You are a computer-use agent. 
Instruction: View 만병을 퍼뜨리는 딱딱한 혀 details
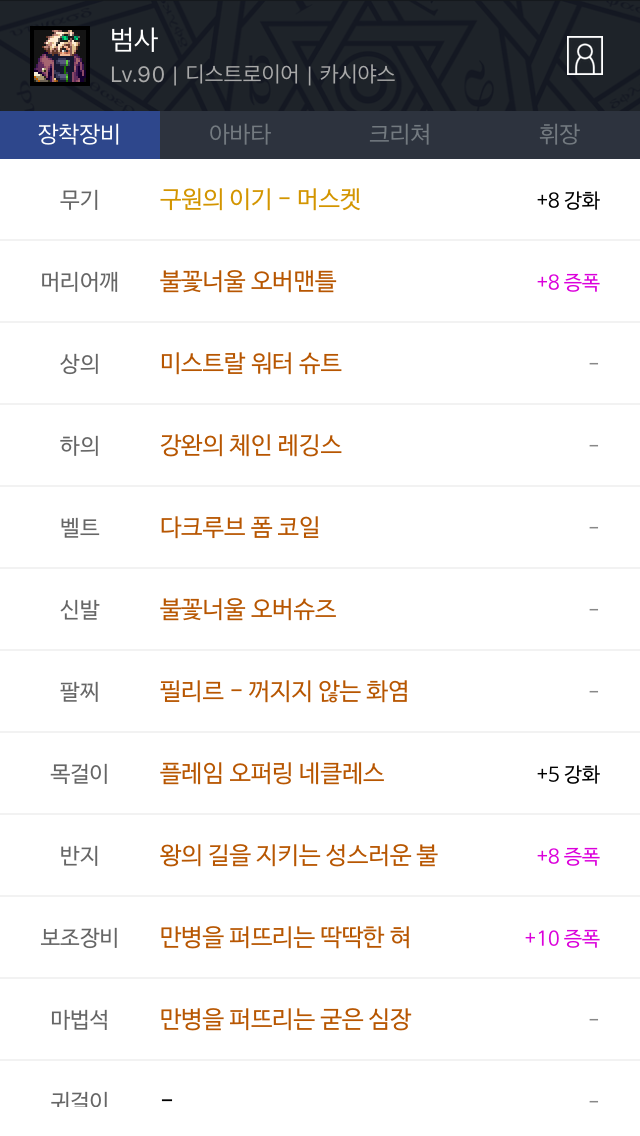click(x=285, y=937)
